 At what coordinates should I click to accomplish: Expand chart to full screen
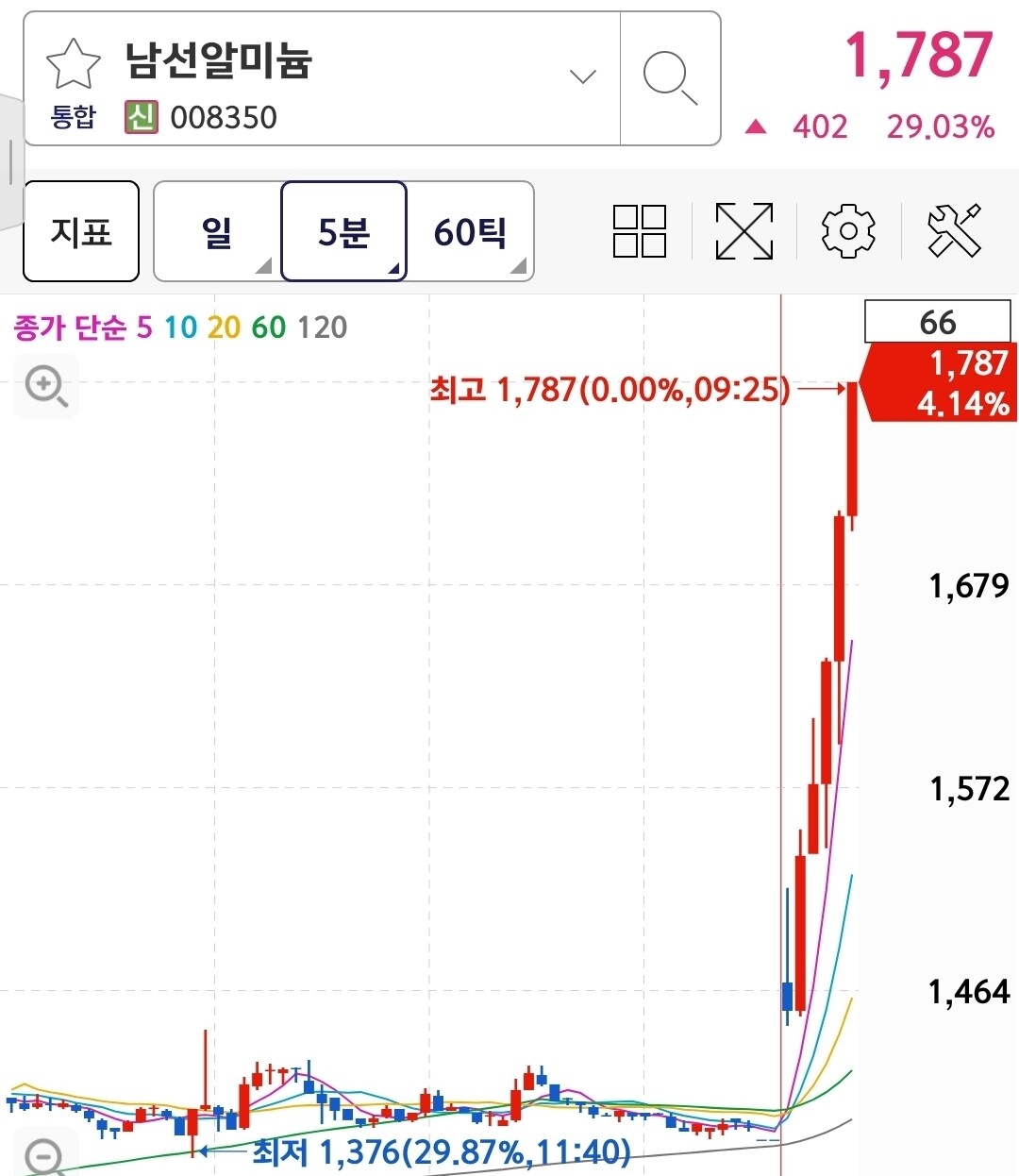(744, 231)
